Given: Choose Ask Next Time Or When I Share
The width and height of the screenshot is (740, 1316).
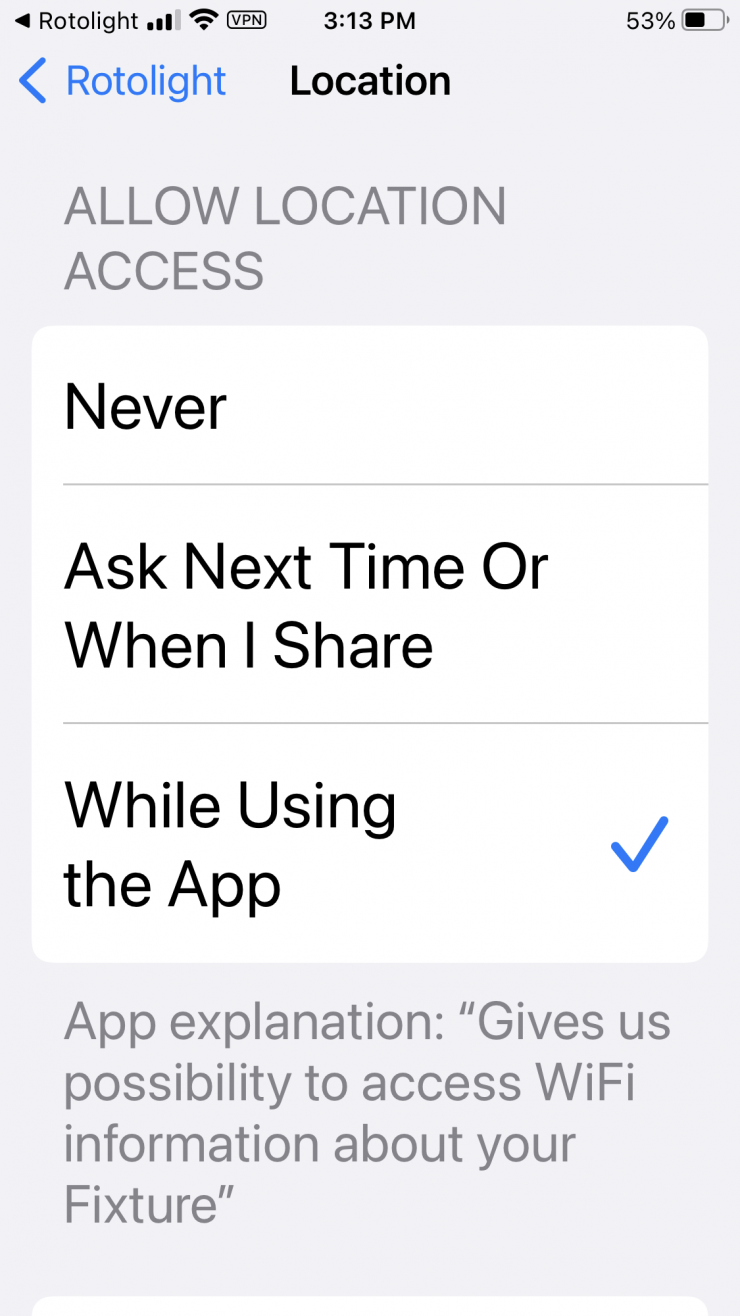Looking at the screenshot, I should click(369, 605).
